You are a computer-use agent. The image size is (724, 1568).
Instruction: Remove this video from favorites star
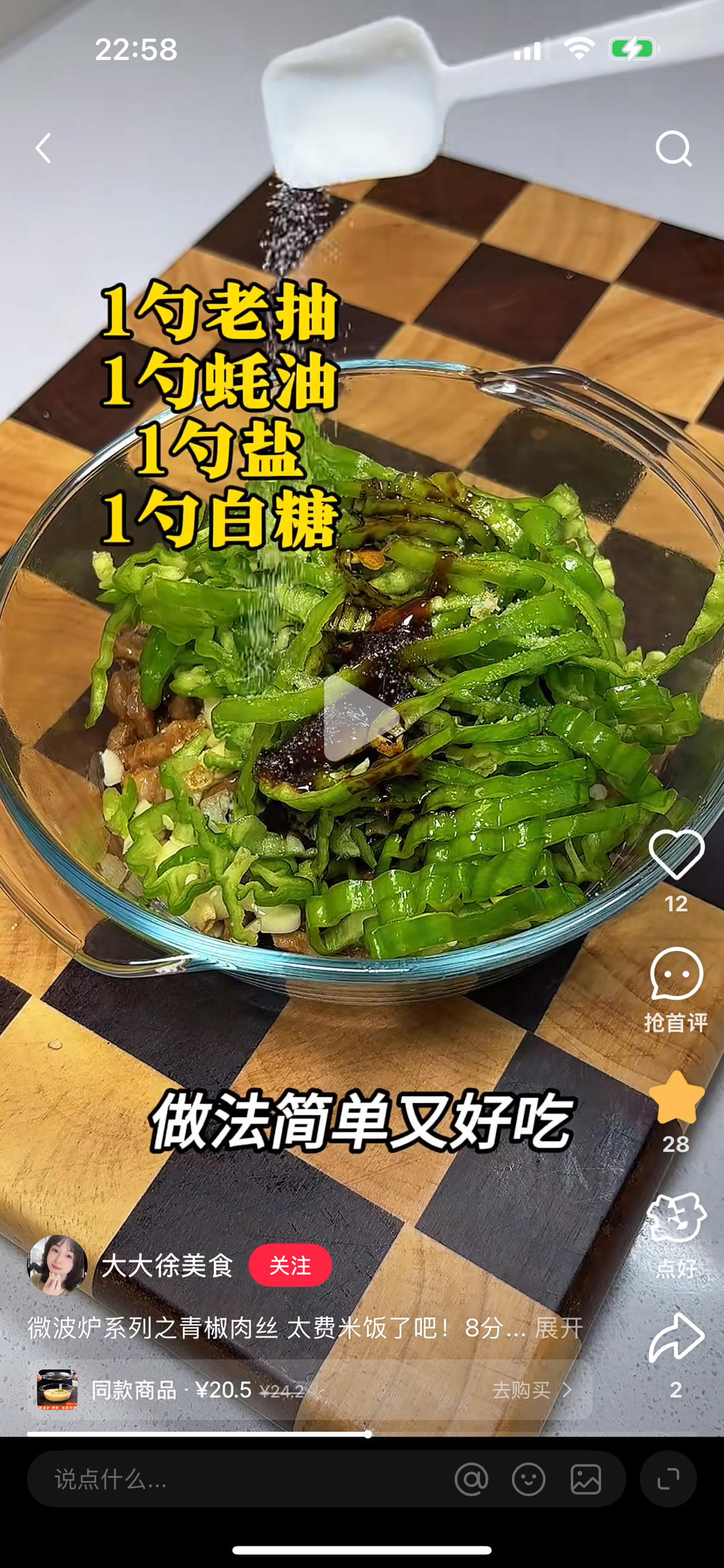coord(676,1098)
